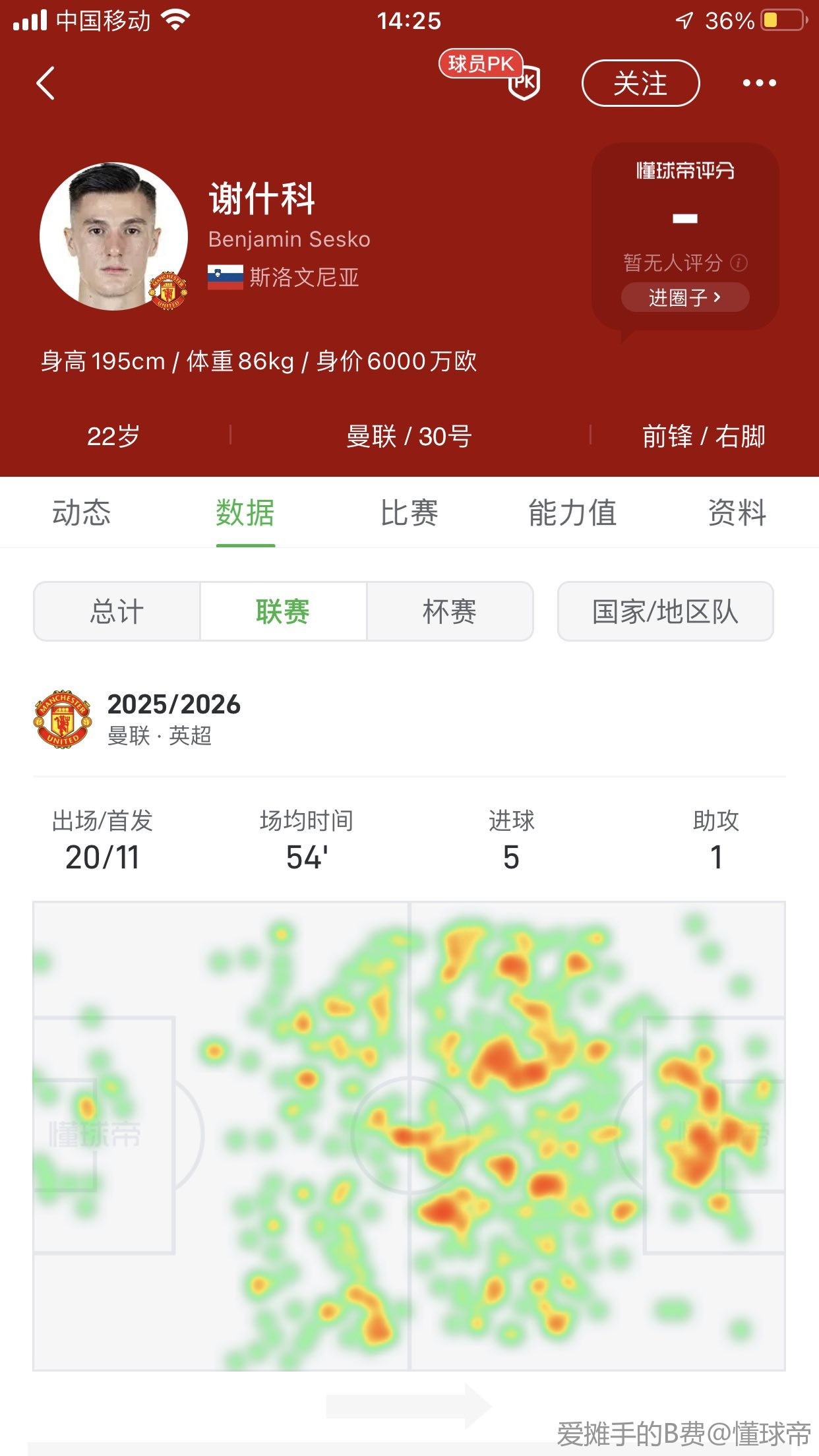Select the 总计 stats filter
The width and height of the screenshot is (819, 1456).
(x=117, y=611)
